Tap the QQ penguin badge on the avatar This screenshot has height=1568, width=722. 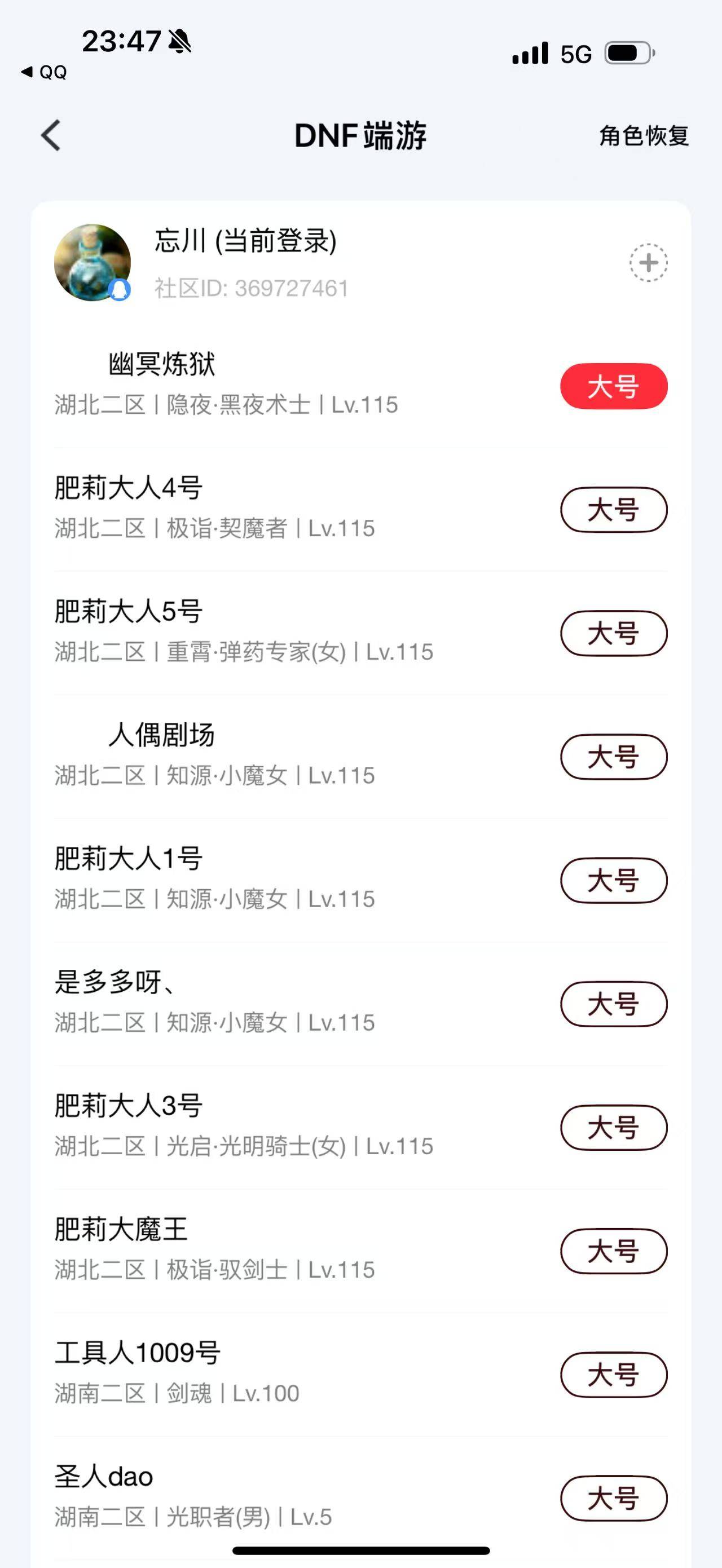pyautogui.click(x=120, y=290)
